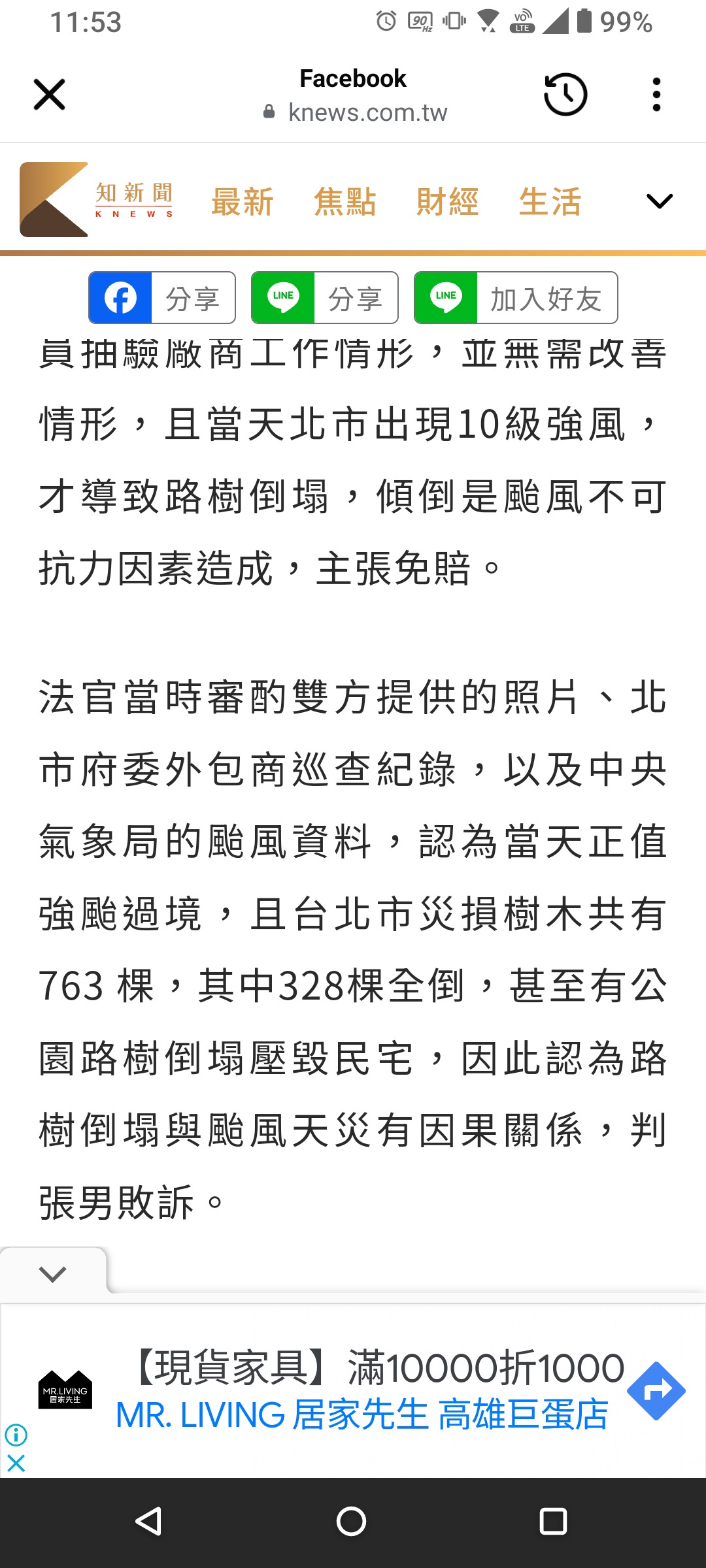Switch to the 焦點 section

coord(345,201)
